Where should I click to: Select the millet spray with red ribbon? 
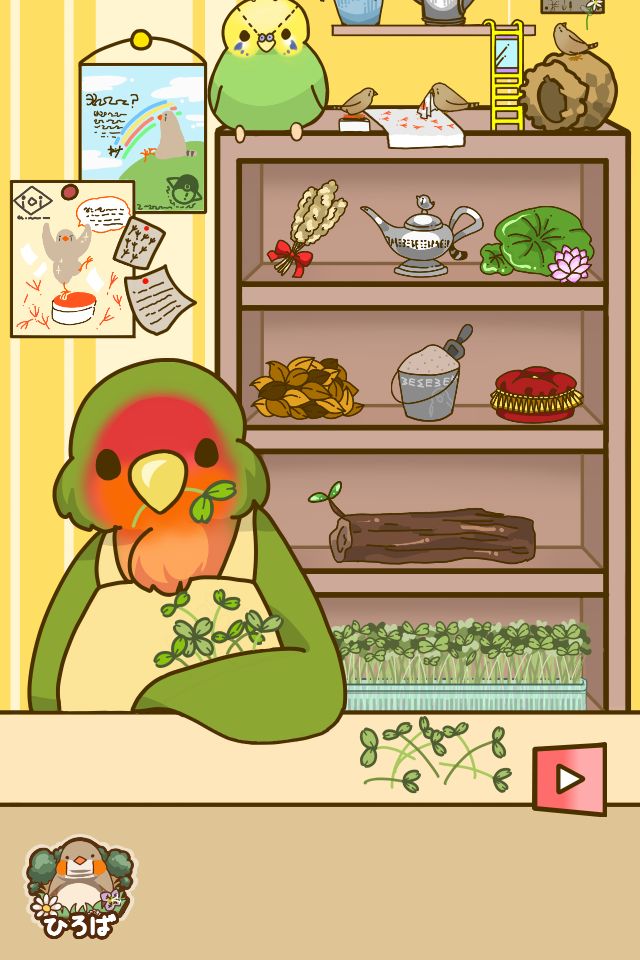tap(308, 228)
